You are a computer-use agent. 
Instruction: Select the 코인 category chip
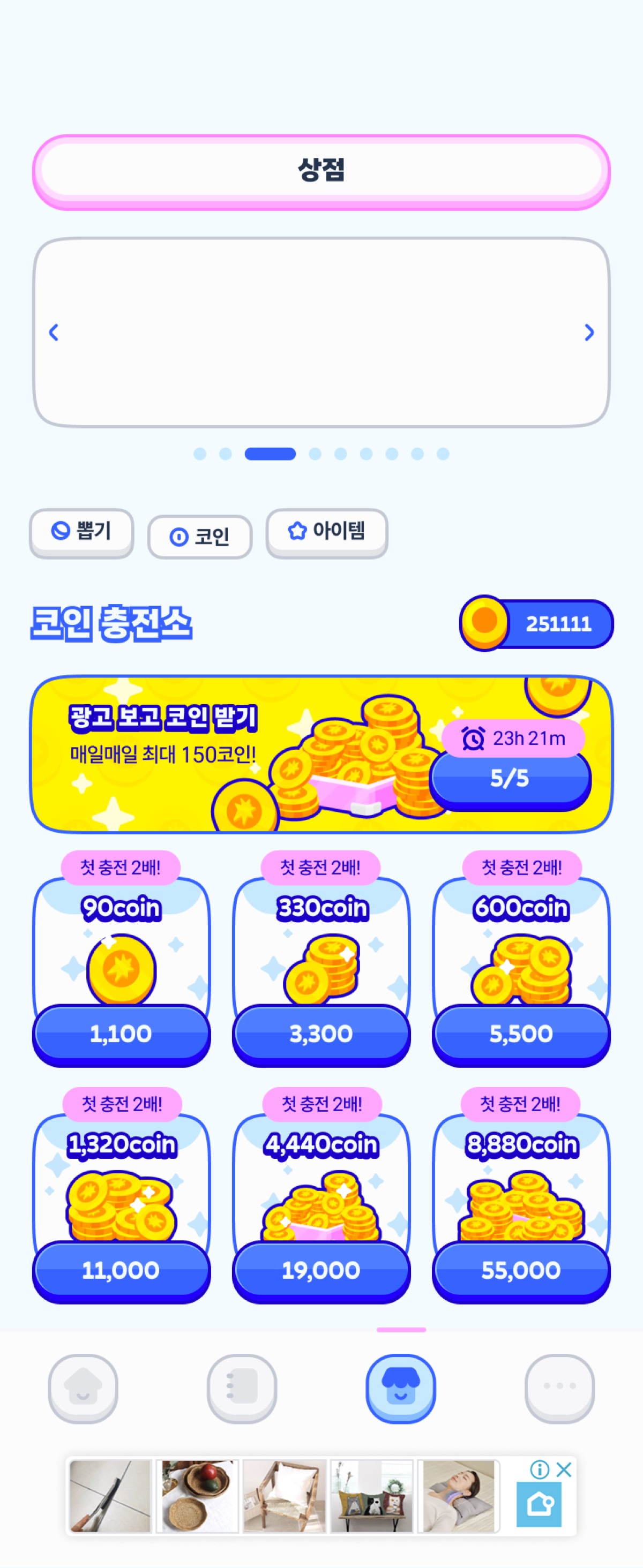coord(200,537)
